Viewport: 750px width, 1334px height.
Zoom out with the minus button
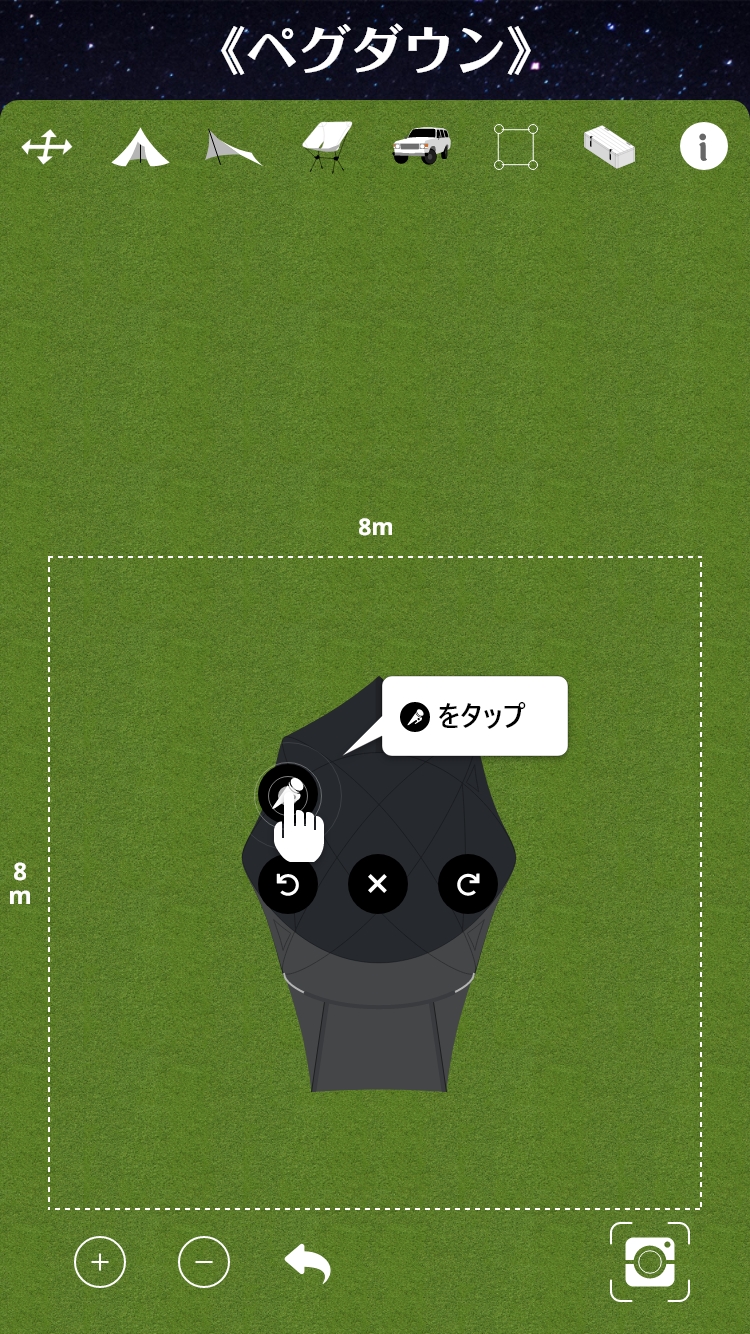[204, 1262]
